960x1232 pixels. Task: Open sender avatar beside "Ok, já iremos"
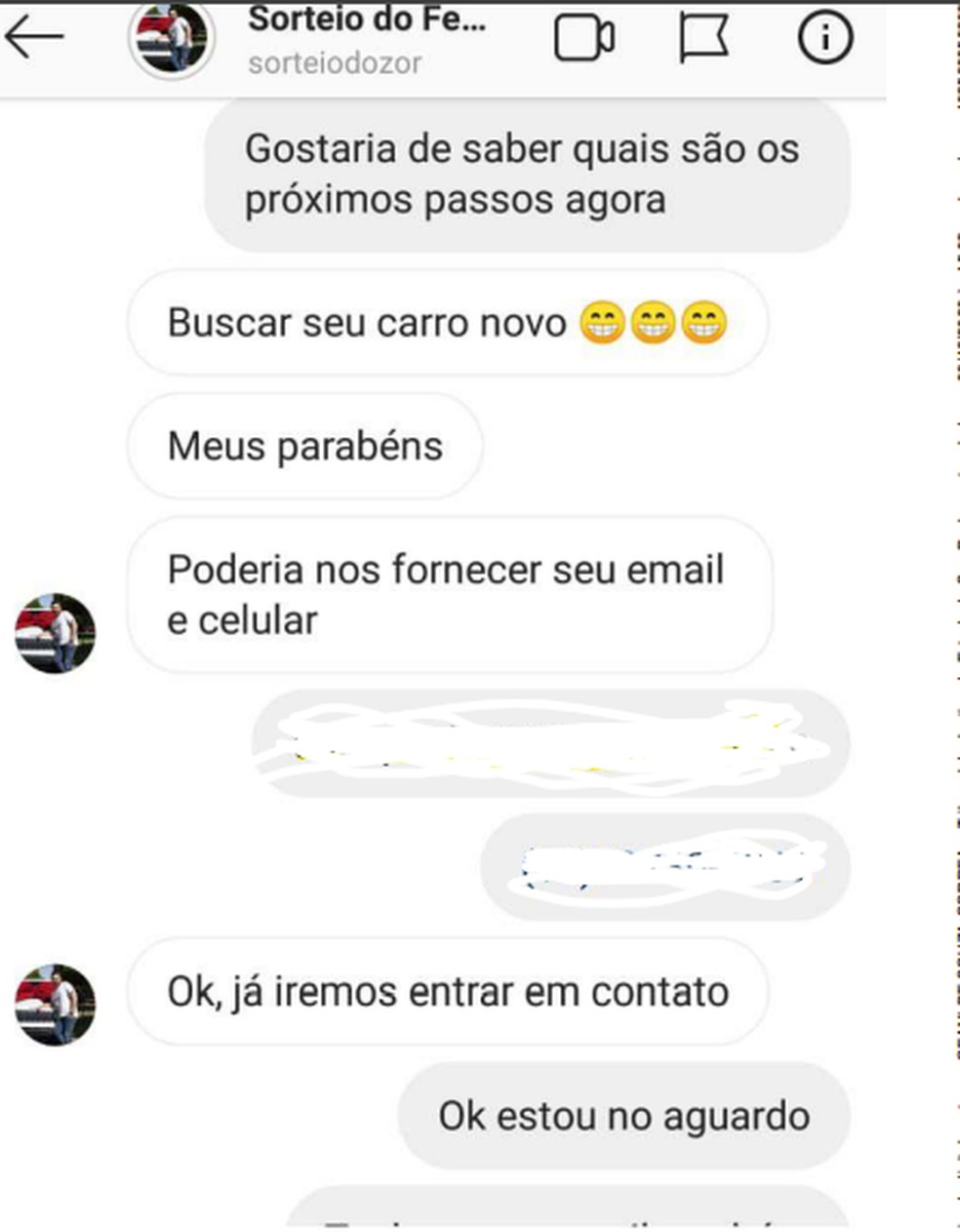pos(56,1005)
